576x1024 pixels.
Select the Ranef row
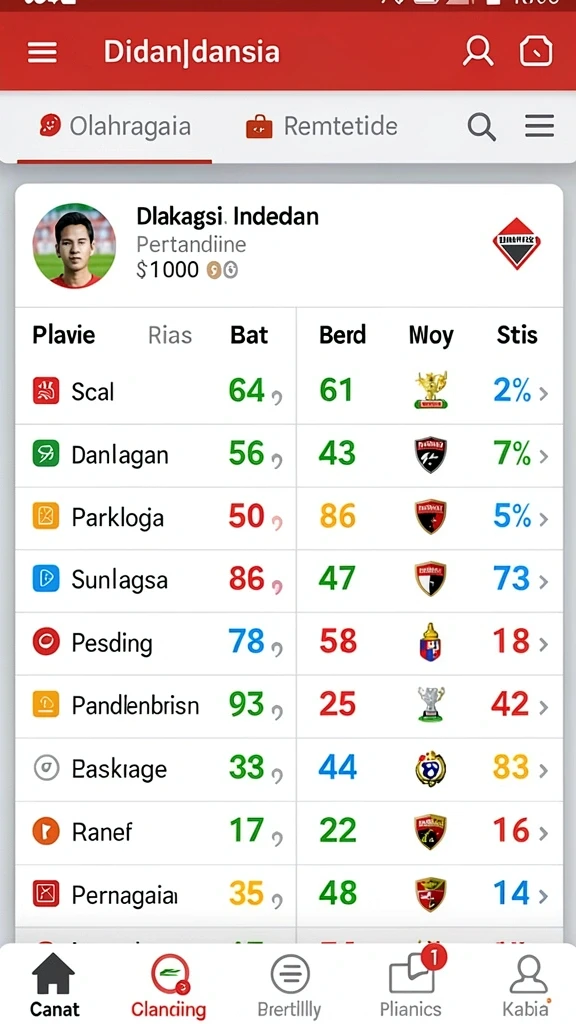pos(289,831)
